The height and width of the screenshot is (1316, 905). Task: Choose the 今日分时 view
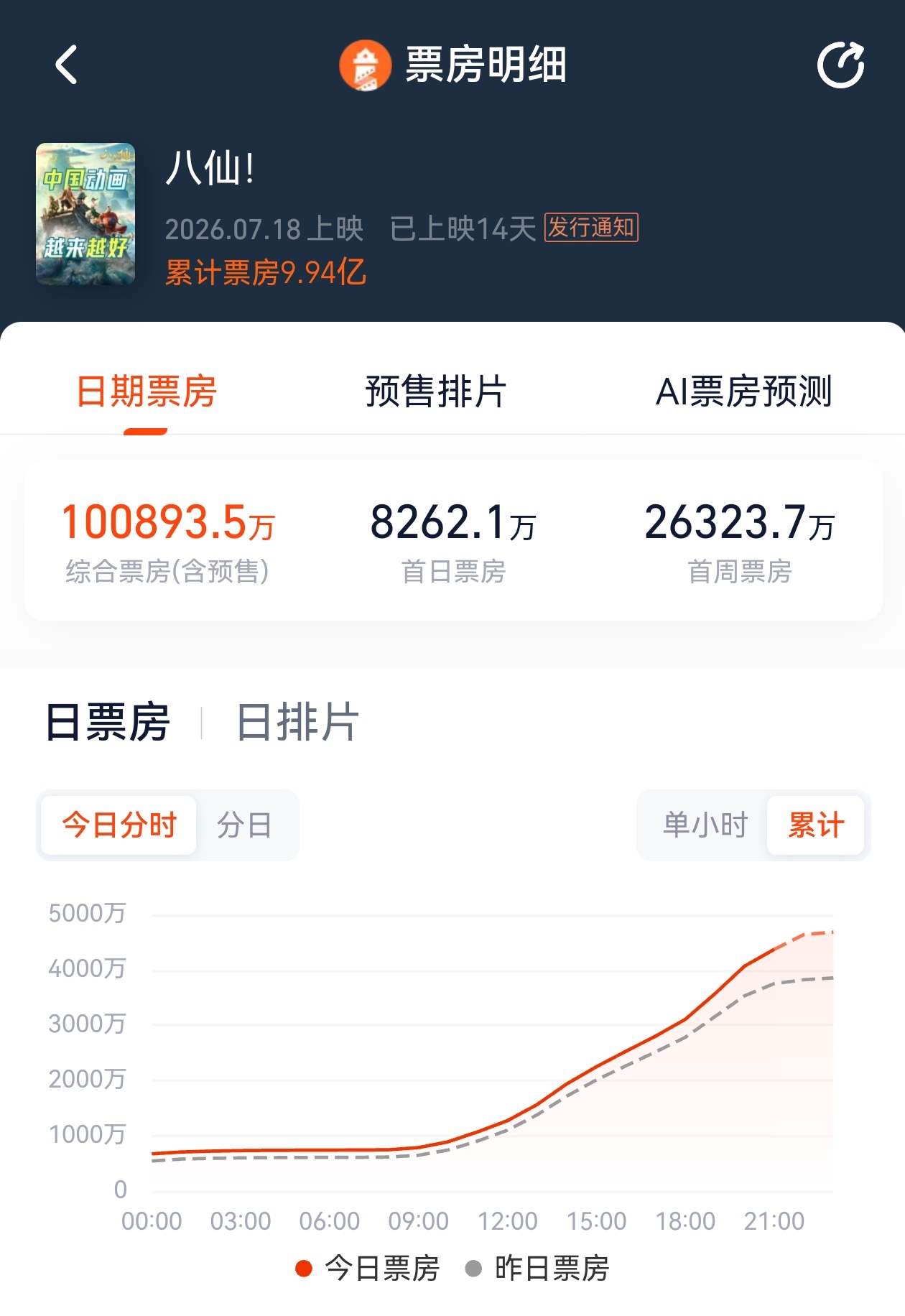119,825
